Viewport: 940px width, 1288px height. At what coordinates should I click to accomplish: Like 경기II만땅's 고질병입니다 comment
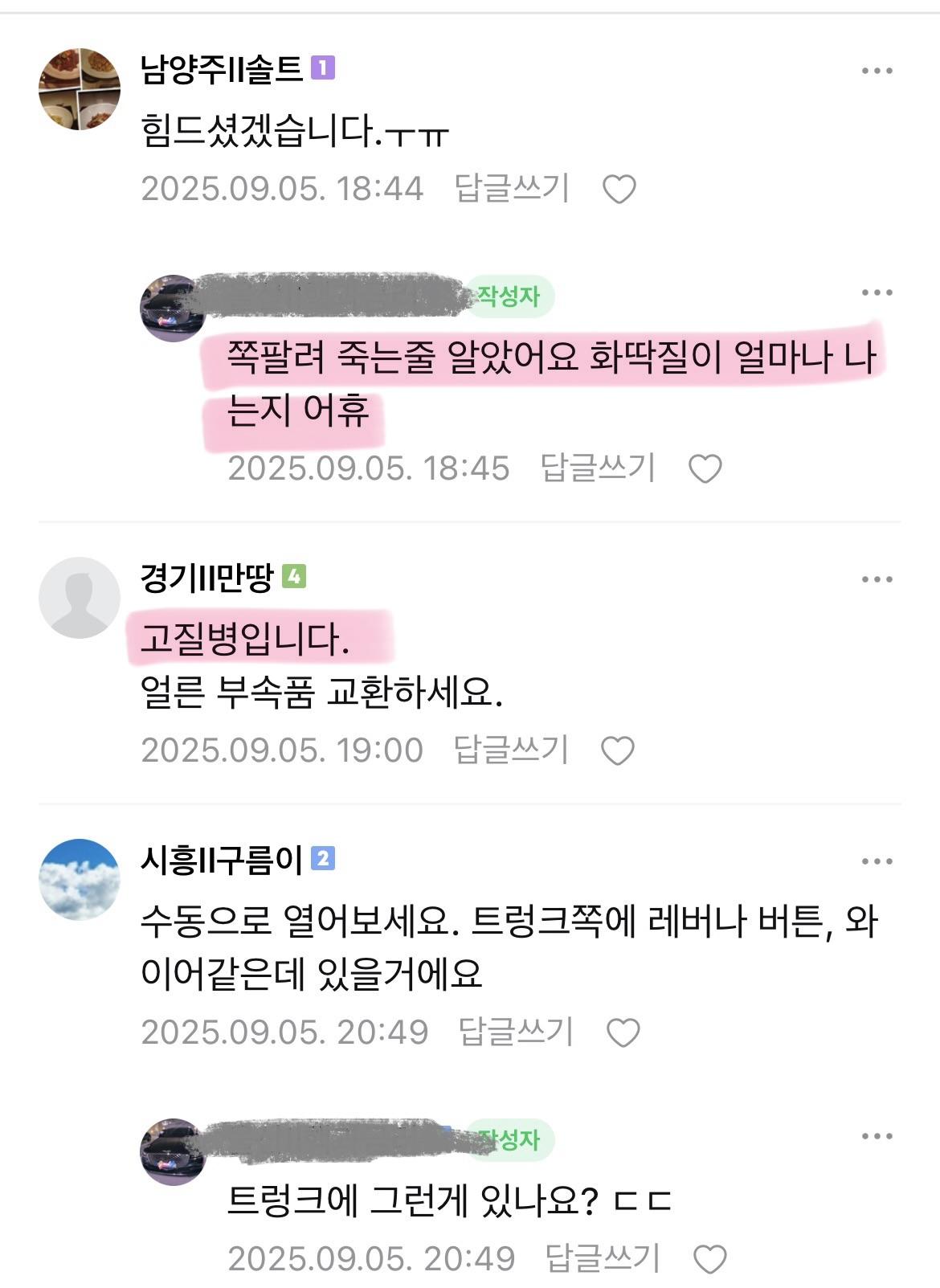click(617, 750)
